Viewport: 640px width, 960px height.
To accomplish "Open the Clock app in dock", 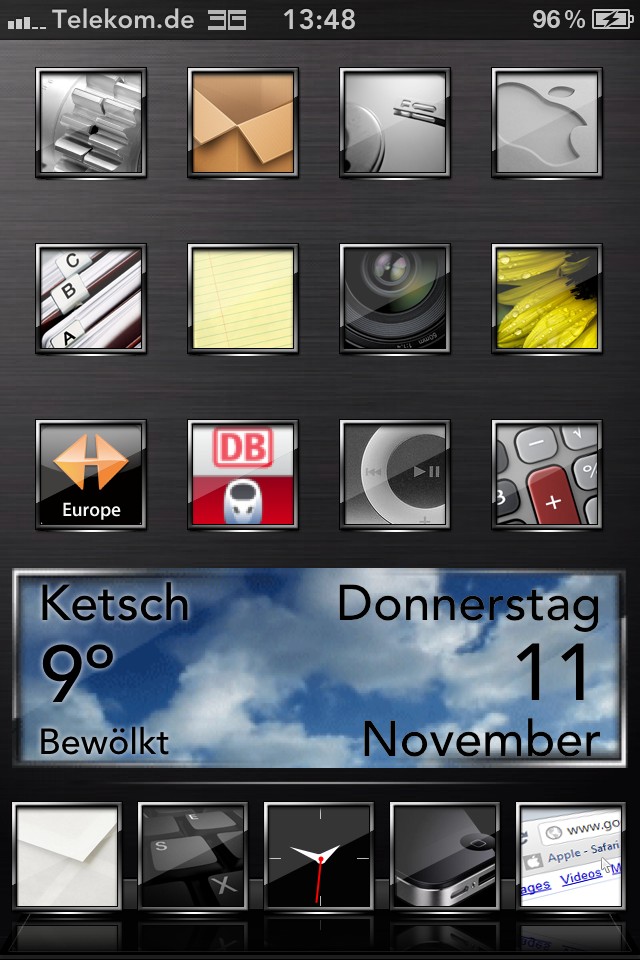I will (x=319, y=856).
